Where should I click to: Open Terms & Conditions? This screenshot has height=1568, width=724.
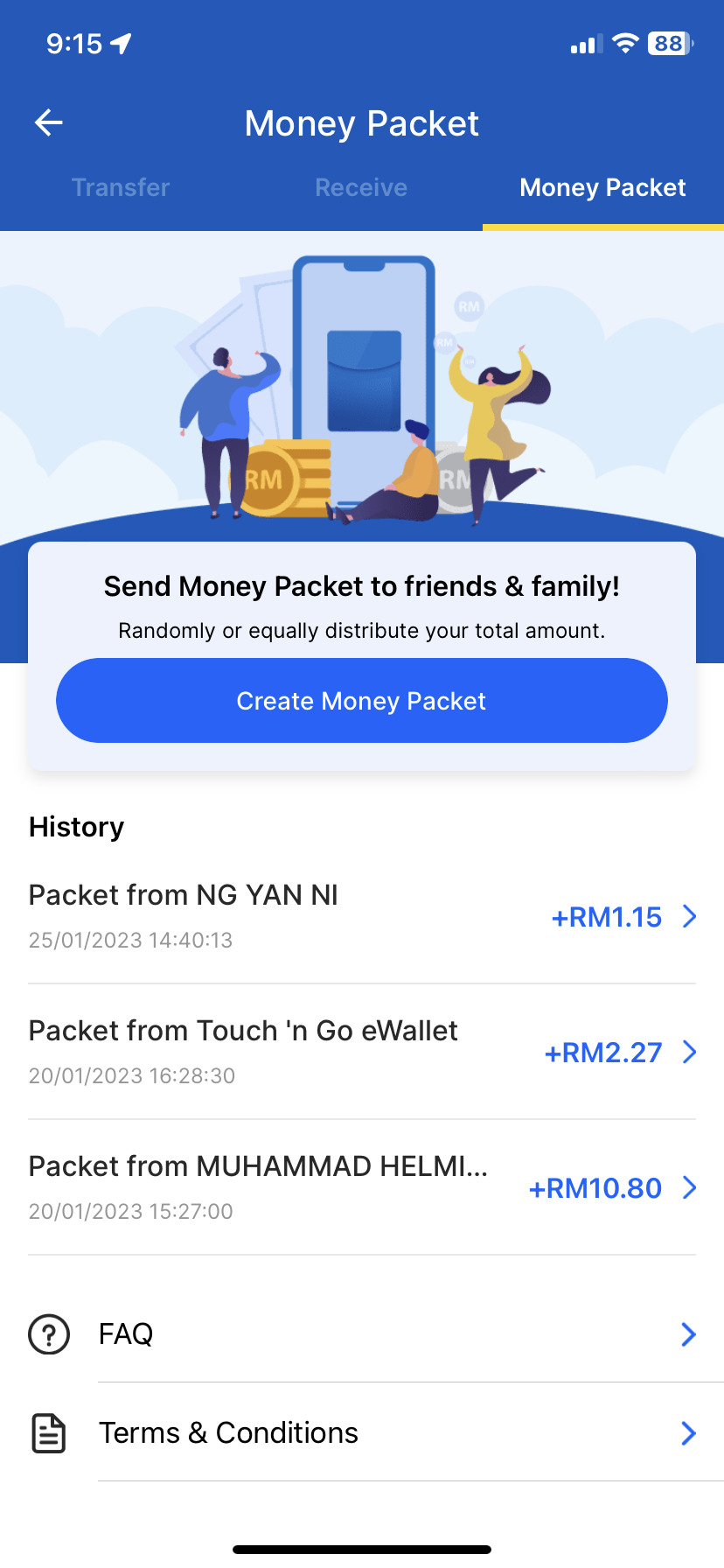pos(362,1433)
